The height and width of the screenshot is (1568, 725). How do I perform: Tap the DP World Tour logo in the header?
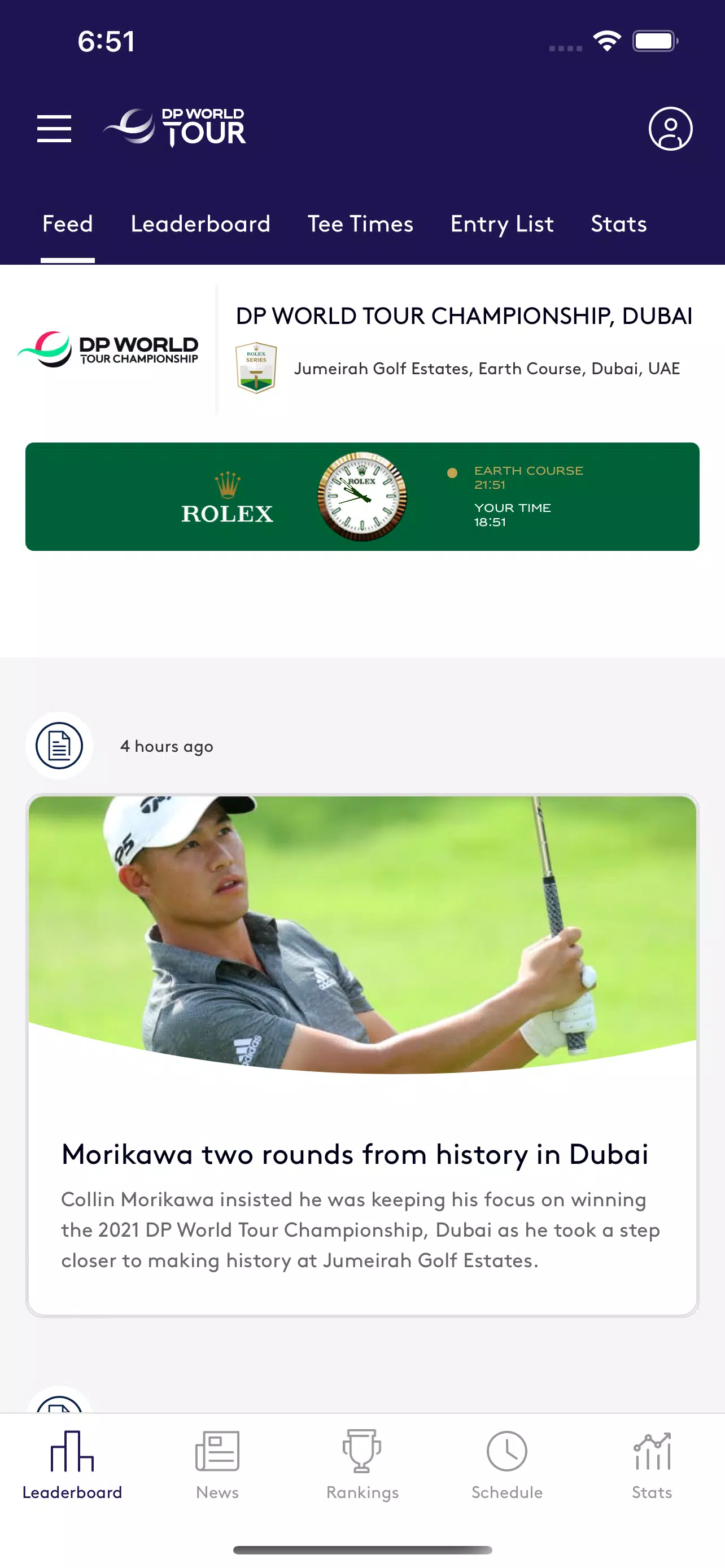pos(174,128)
